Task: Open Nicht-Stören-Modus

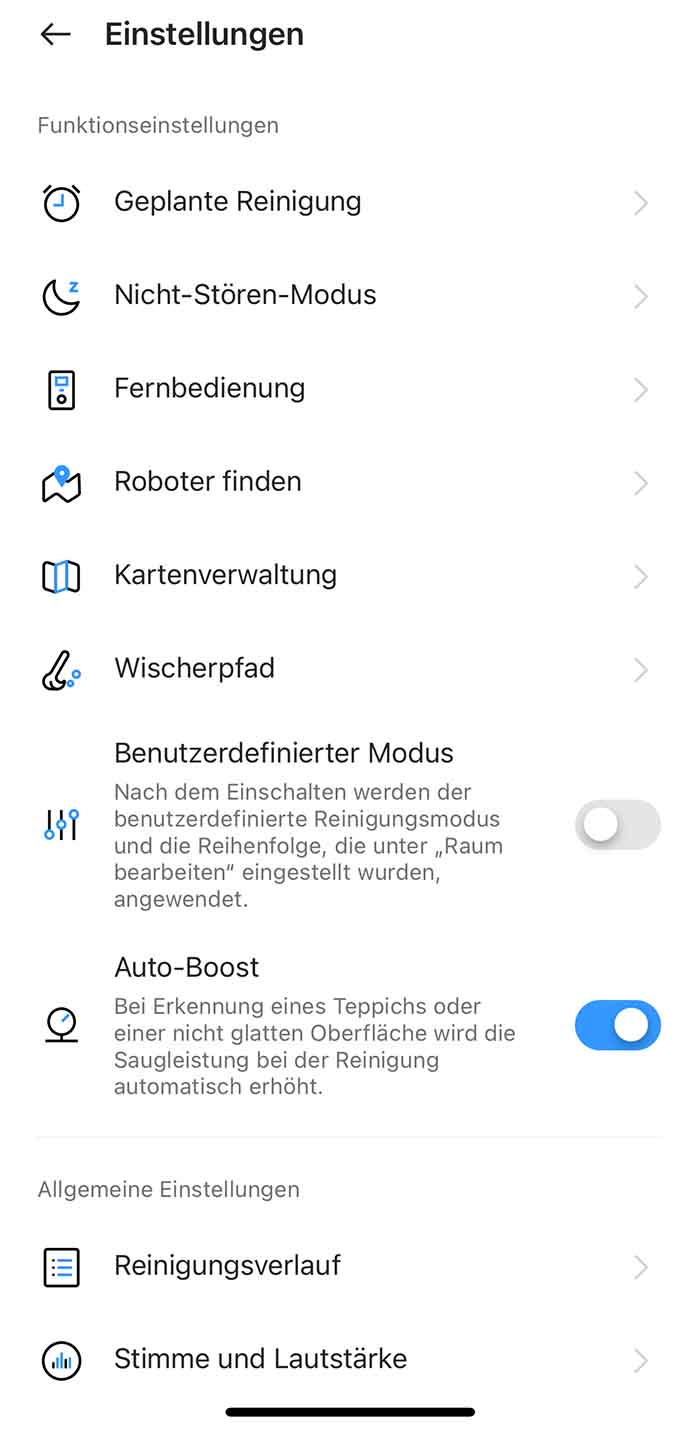Action: point(245,295)
